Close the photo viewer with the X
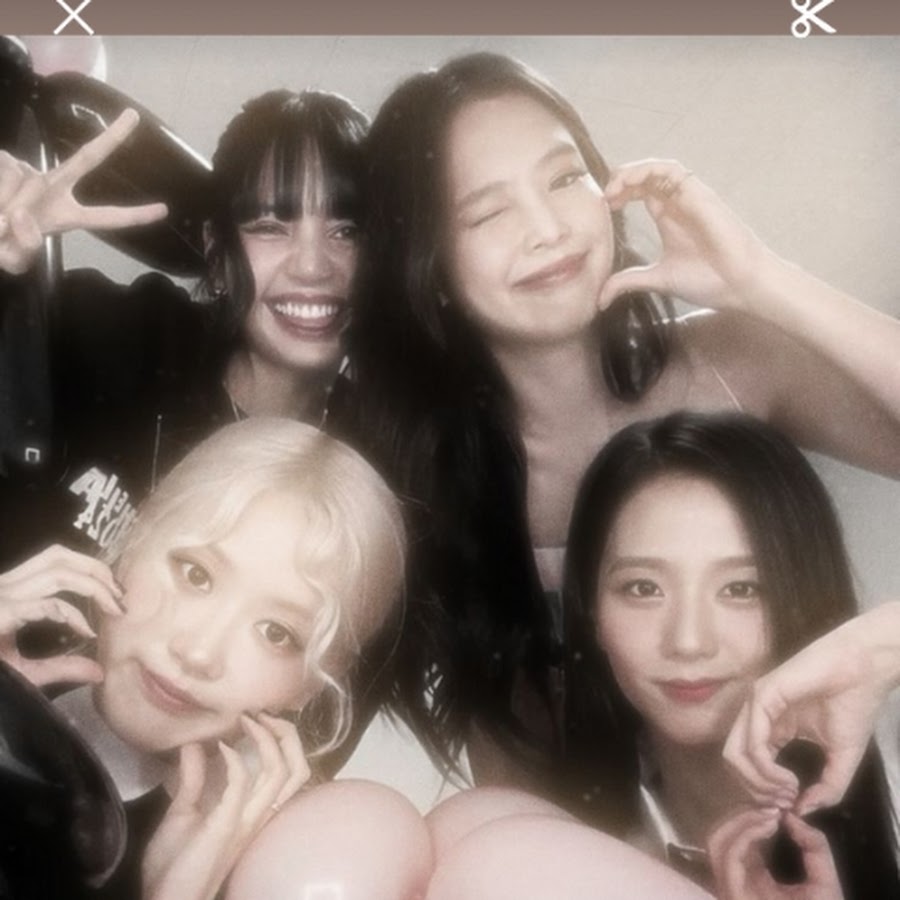The height and width of the screenshot is (900, 900). click(73, 15)
